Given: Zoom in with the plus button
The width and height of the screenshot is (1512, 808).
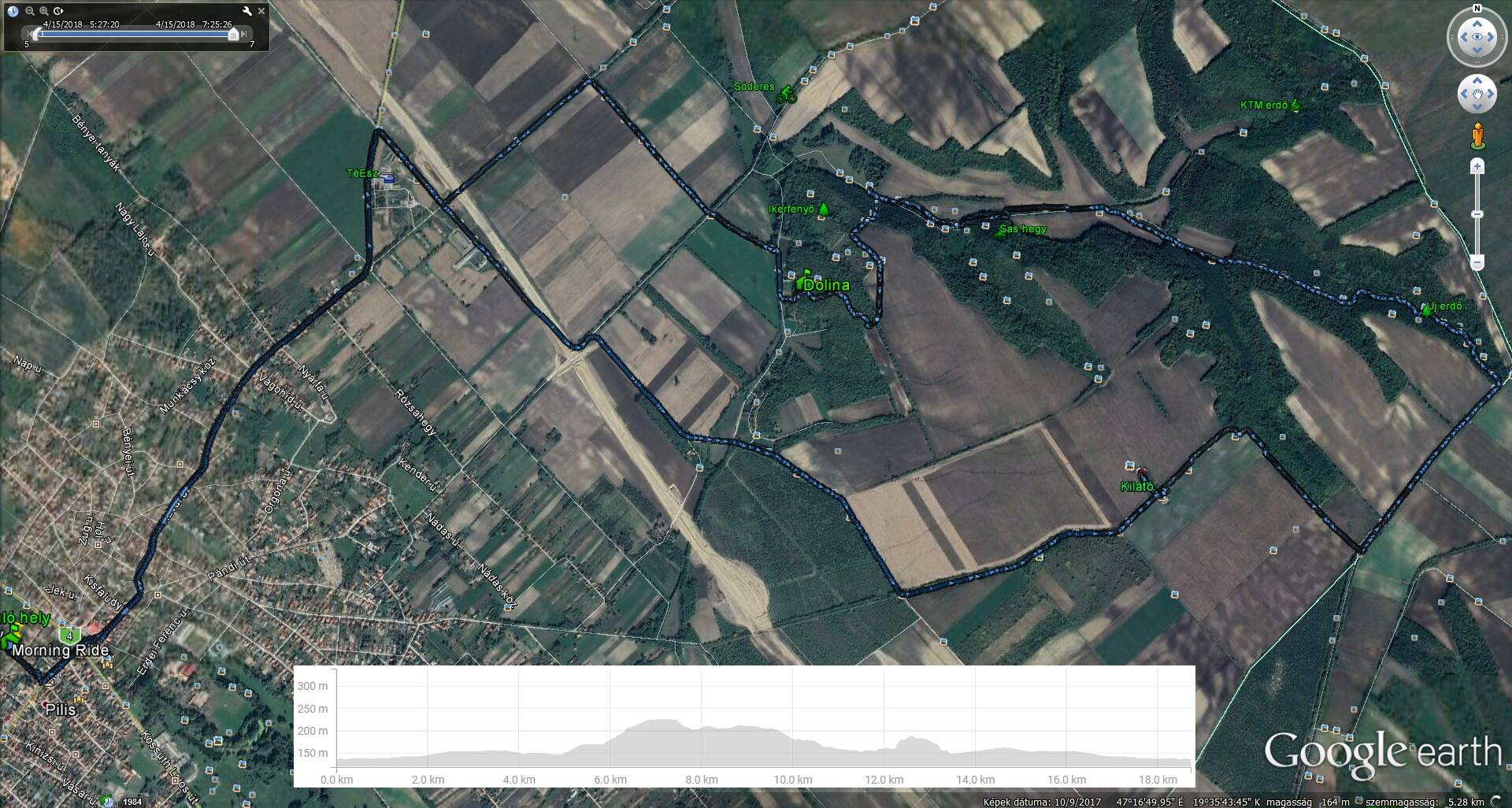Looking at the screenshot, I should tap(1477, 167).
